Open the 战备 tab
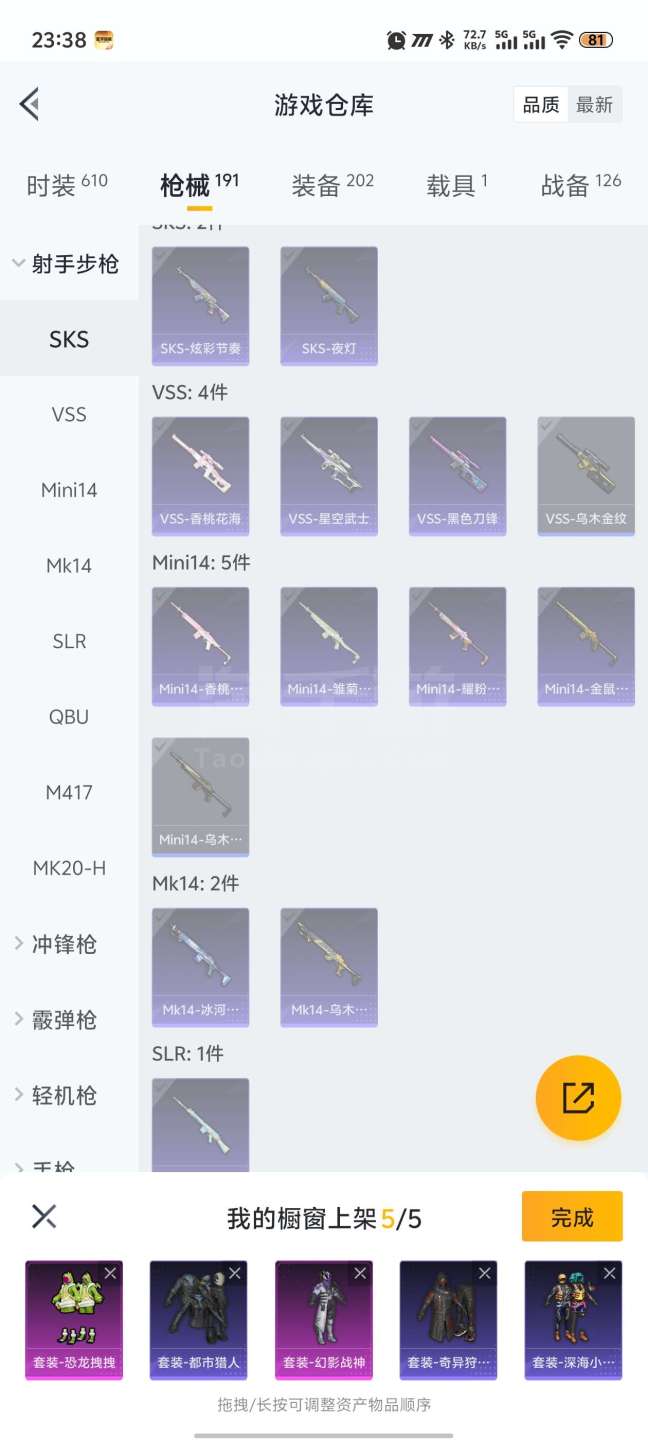This screenshot has height=1440, width=648. (580, 185)
